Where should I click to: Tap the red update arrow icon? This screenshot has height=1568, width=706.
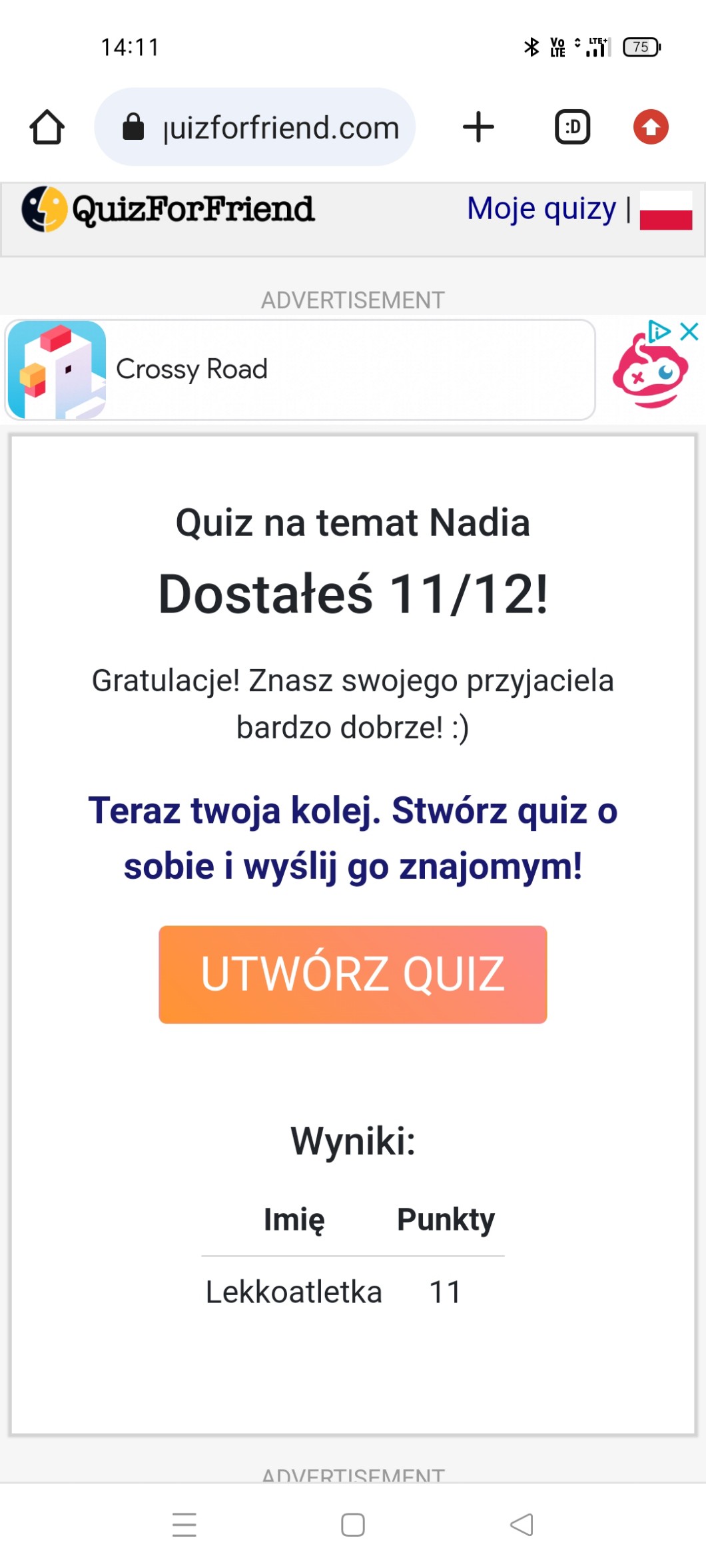[x=651, y=127]
